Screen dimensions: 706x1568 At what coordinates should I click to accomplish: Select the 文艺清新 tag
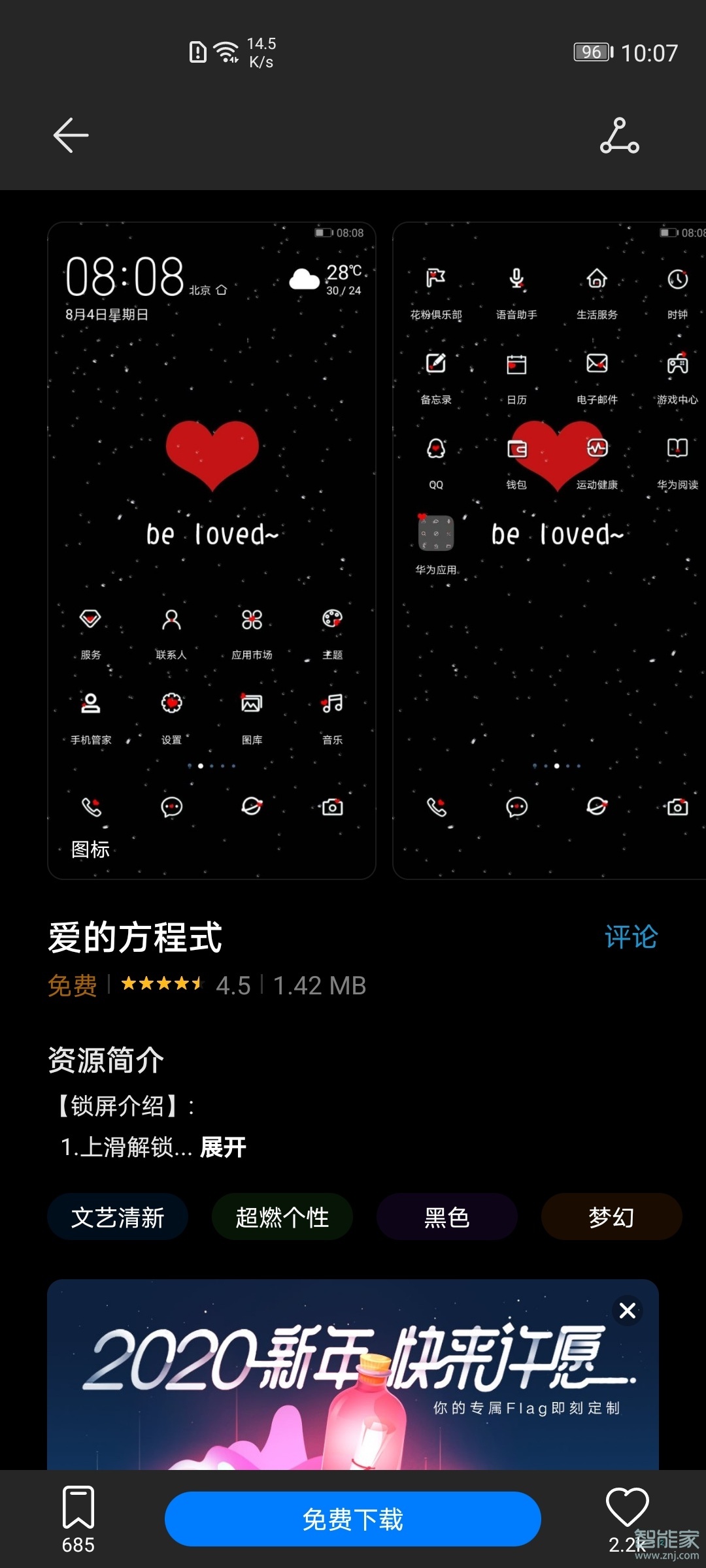coord(118,1216)
